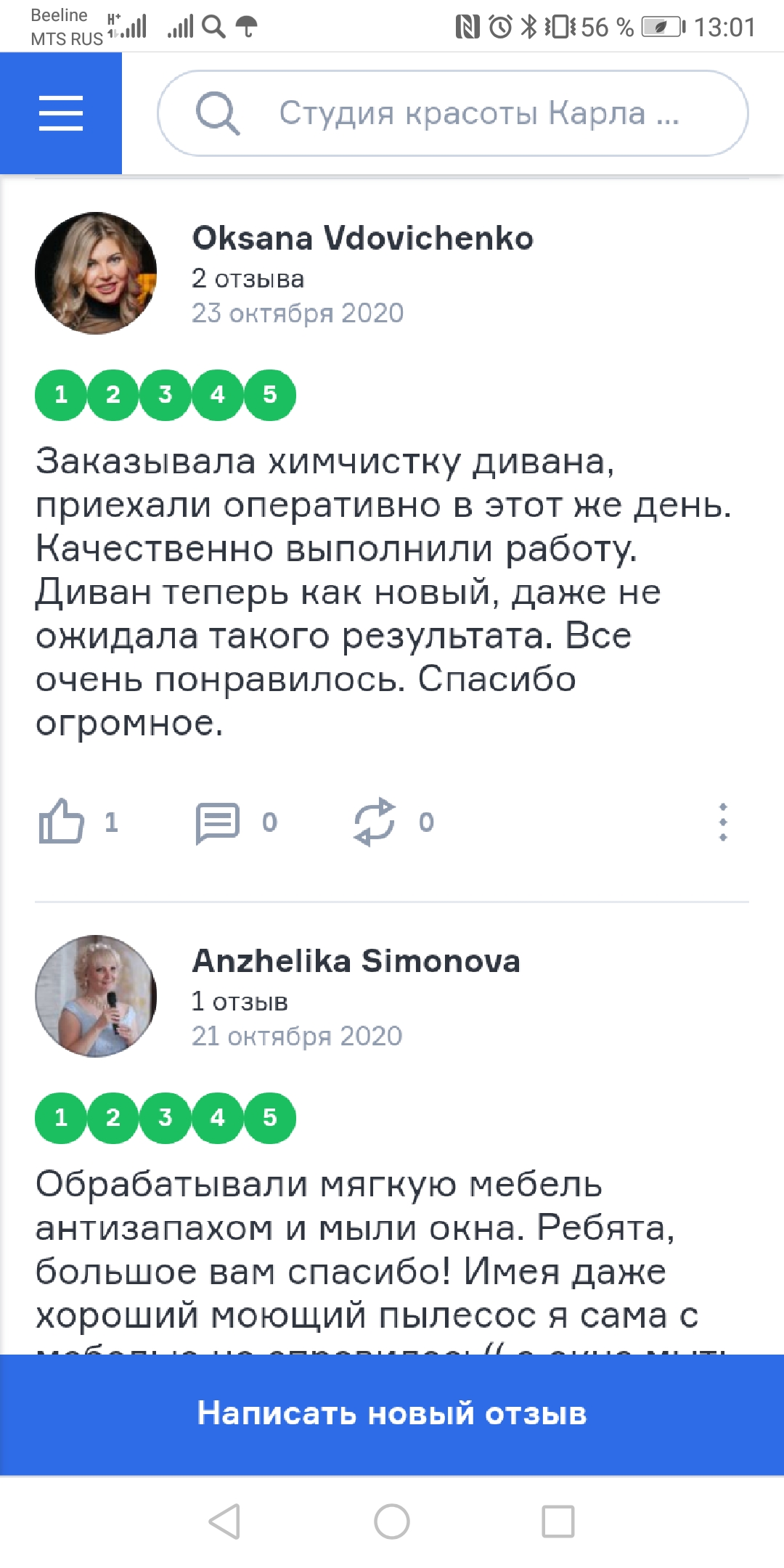Open Anzhelika Simonova's profile photo
784x1568 pixels.
[96, 996]
